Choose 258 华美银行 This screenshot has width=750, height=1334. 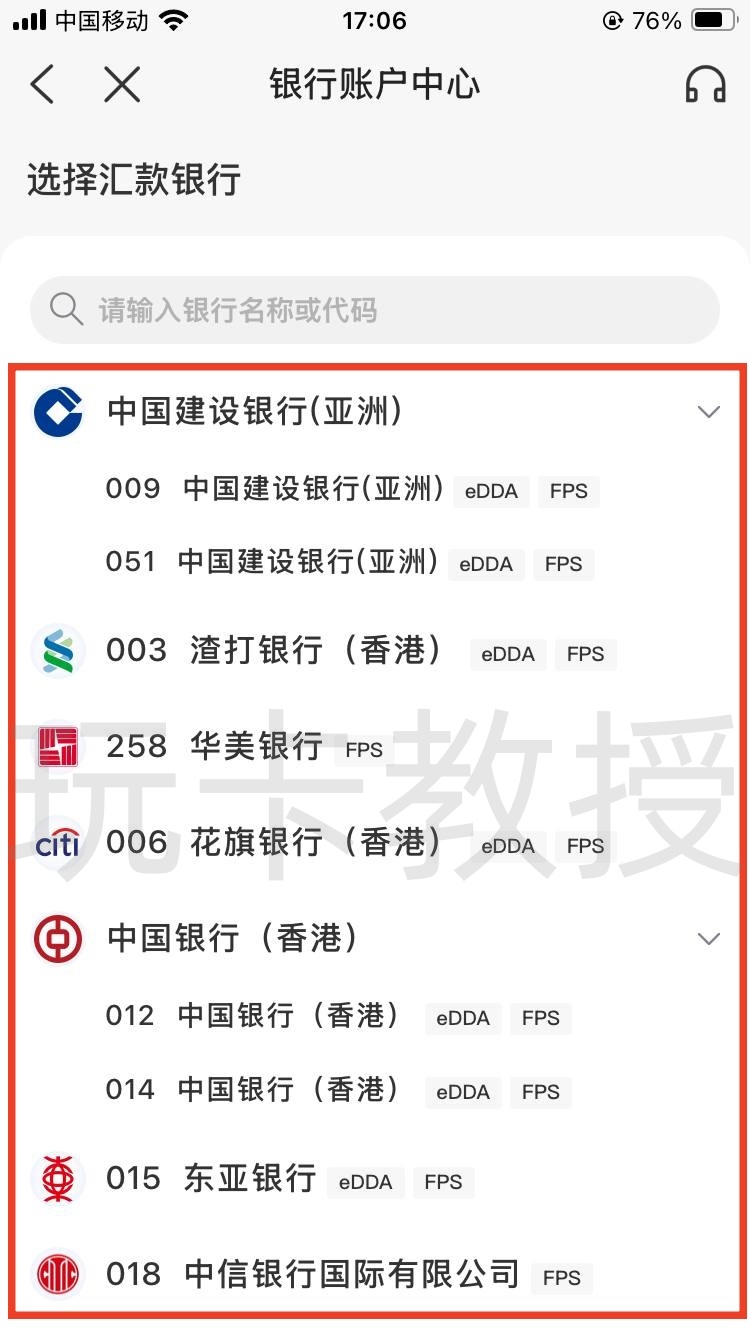pyautogui.click(x=256, y=747)
